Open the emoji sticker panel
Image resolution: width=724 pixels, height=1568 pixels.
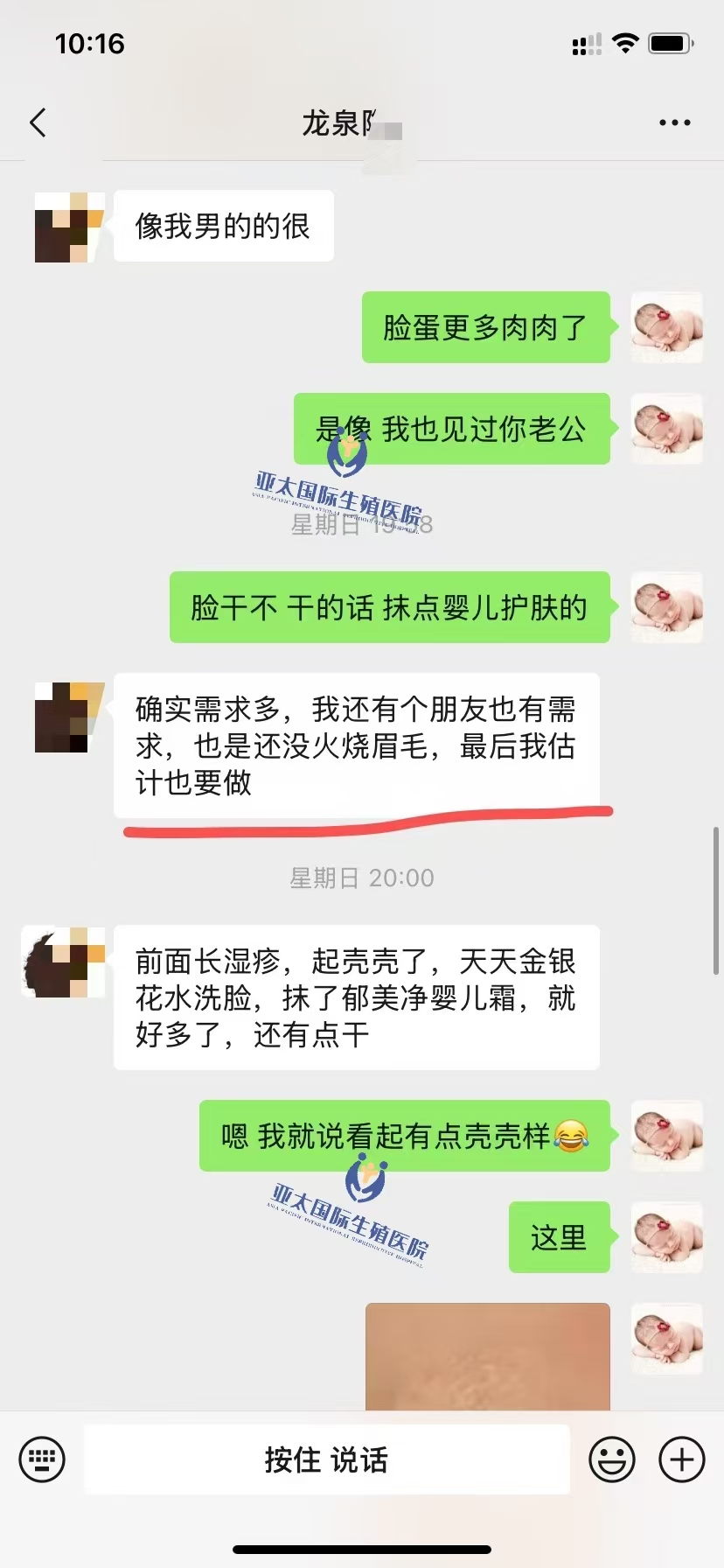tap(611, 1459)
